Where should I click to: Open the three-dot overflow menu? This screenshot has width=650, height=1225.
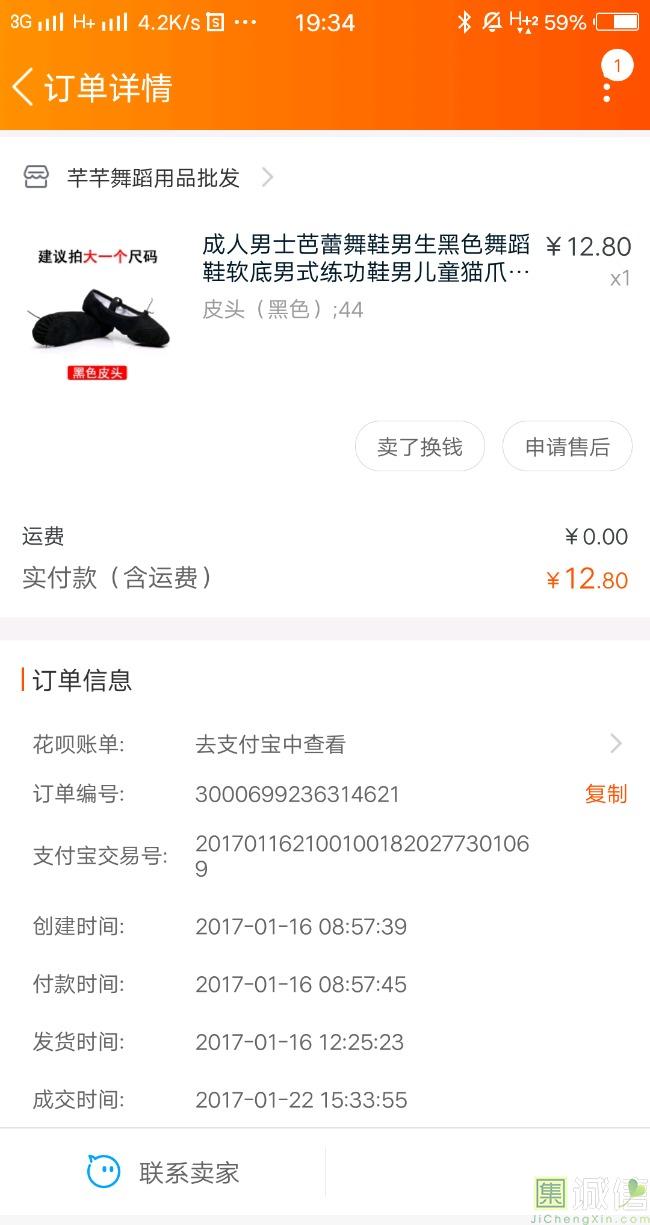tap(607, 88)
